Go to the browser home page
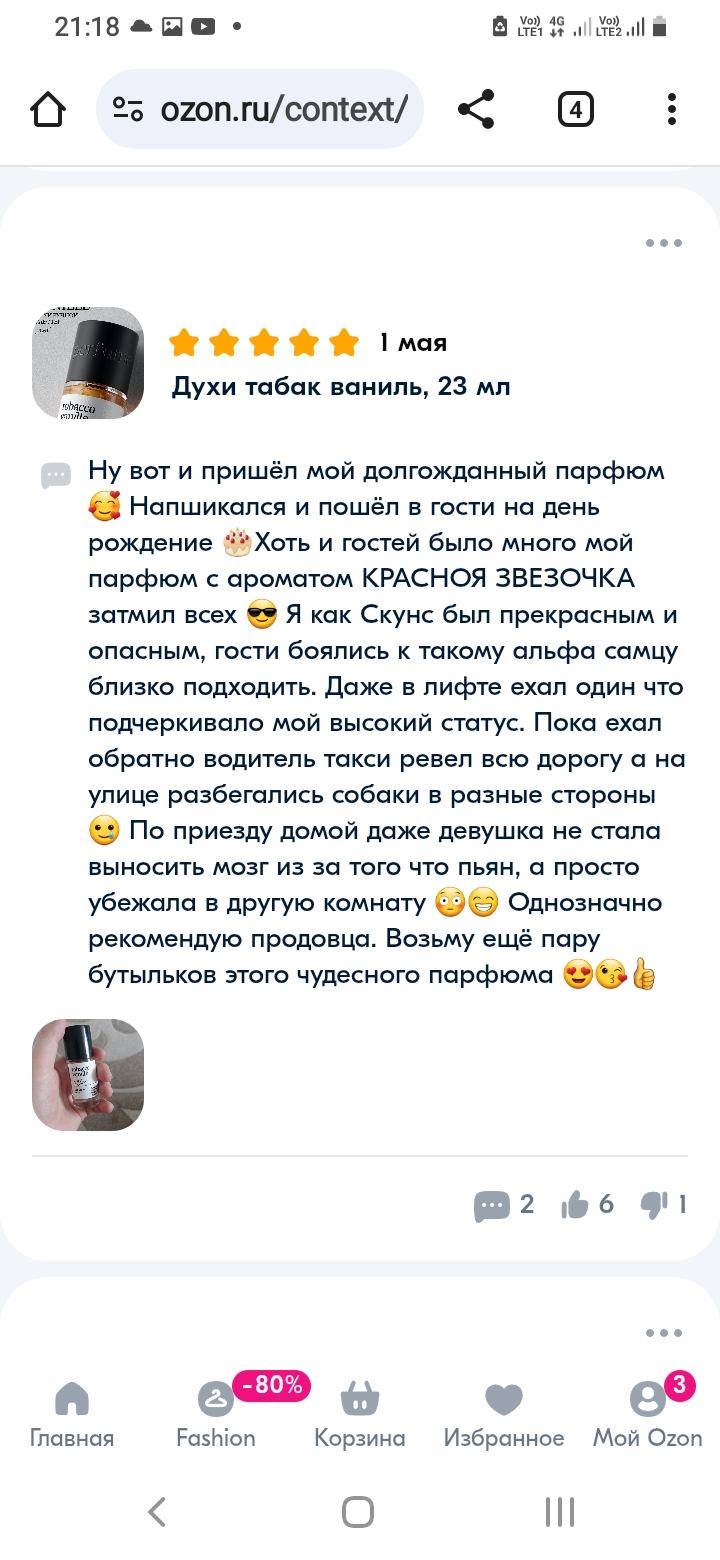The height and width of the screenshot is (1560, 720). tap(48, 110)
